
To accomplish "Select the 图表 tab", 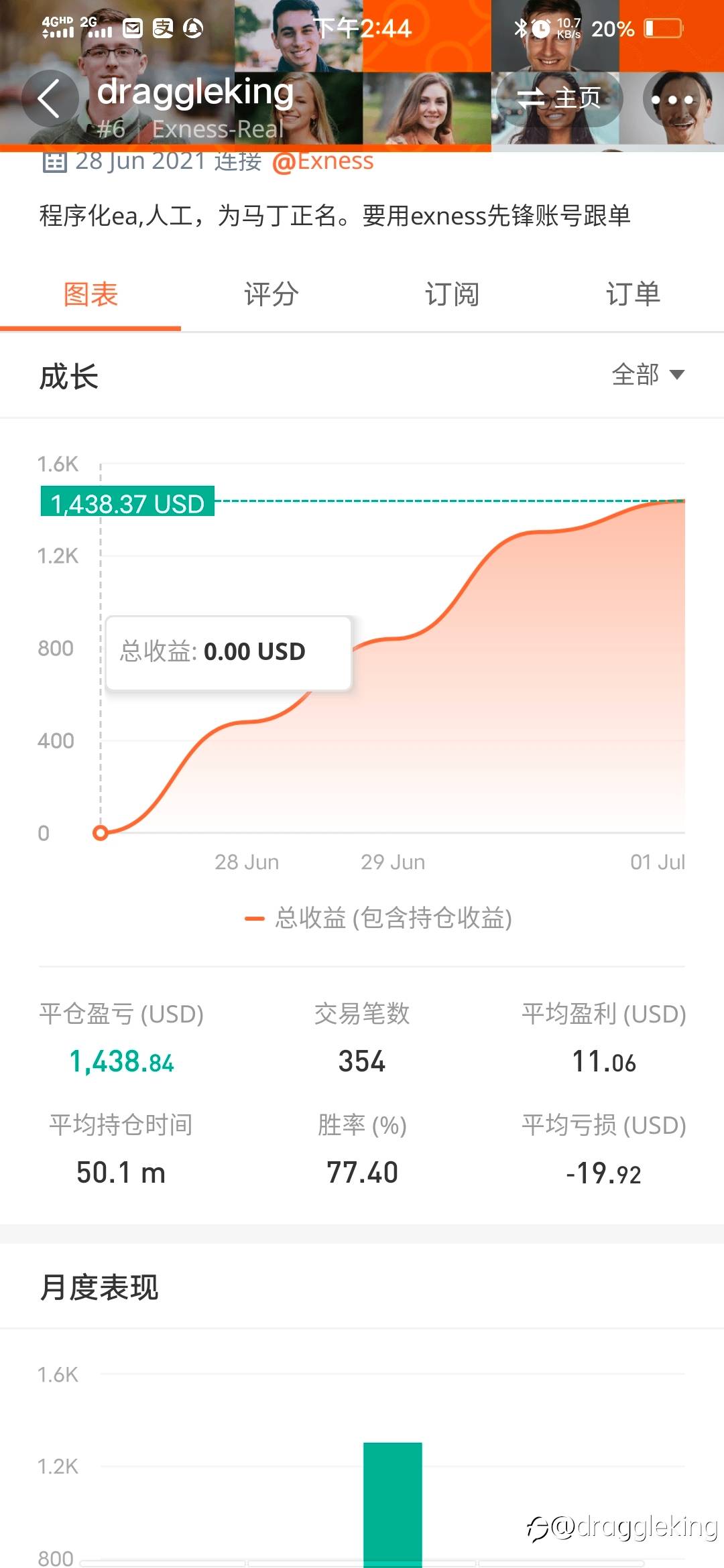I will (x=90, y=295).
